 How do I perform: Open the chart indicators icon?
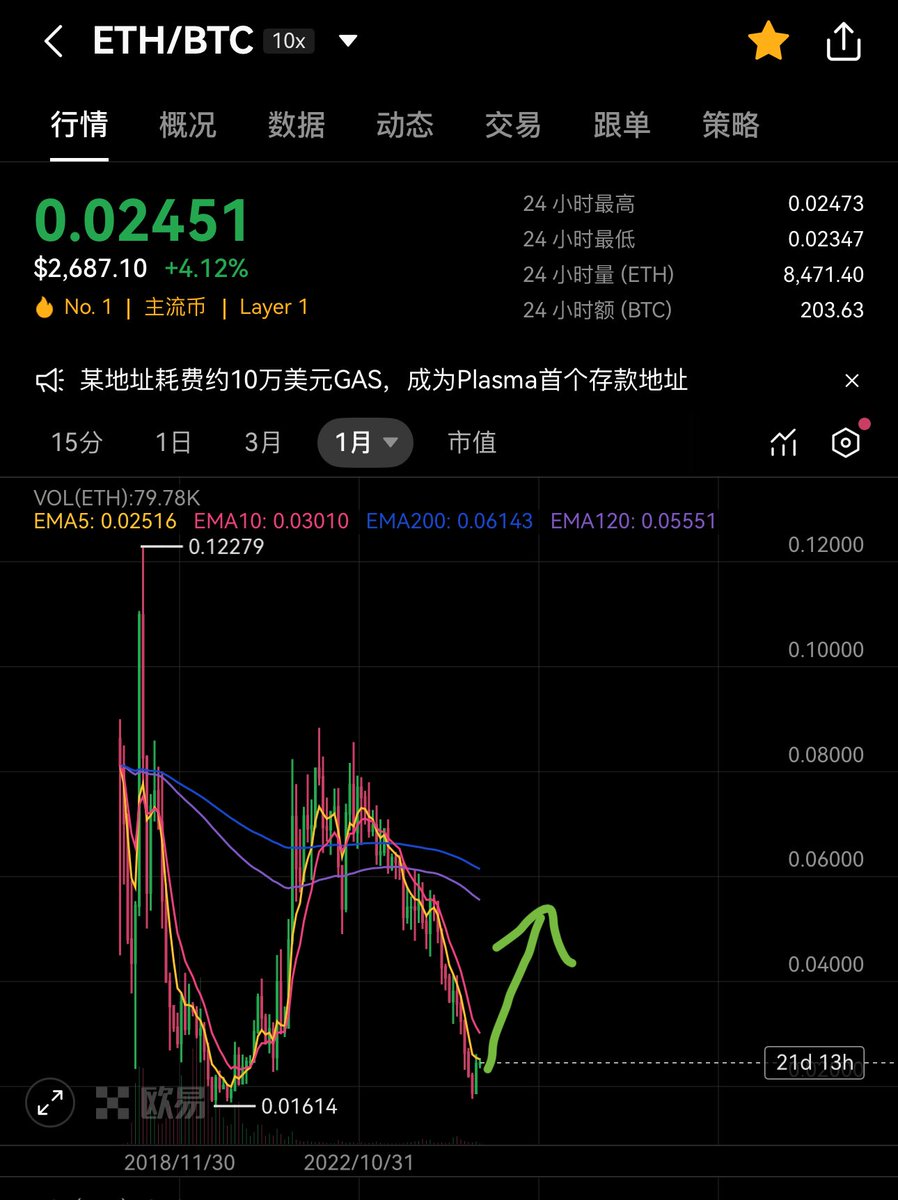(783, 442)
